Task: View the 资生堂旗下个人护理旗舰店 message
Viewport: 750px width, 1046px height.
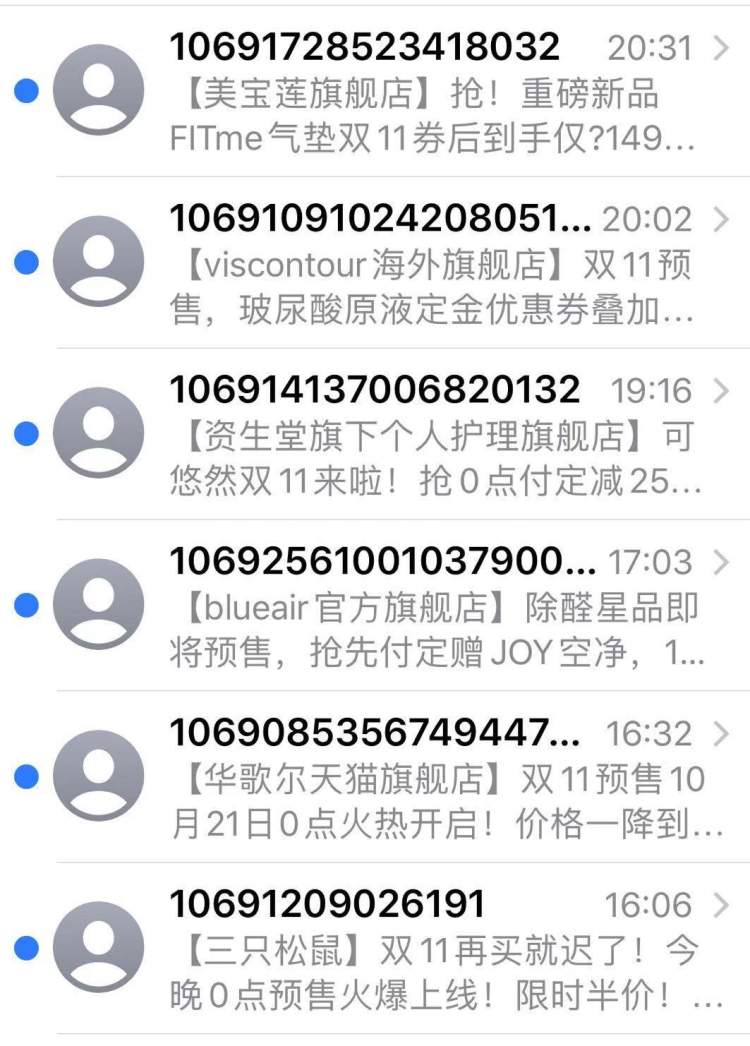Action: pos(430,435)
